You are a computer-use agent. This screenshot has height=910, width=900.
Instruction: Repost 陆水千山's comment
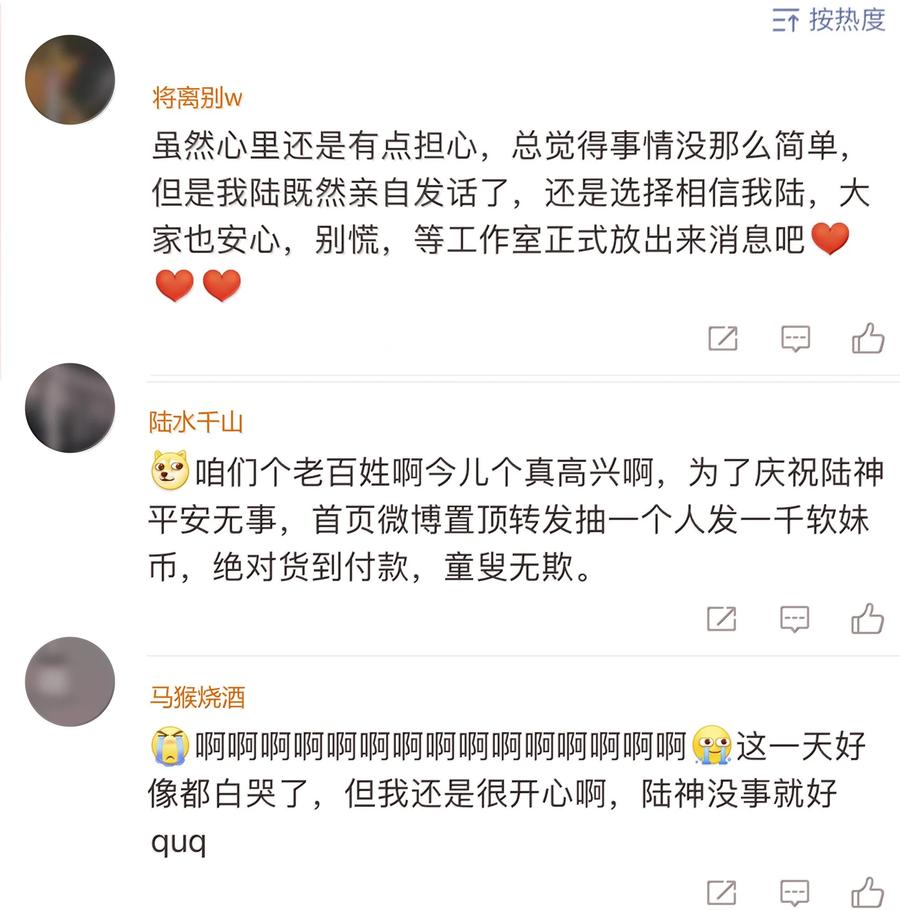pos(722,619)
